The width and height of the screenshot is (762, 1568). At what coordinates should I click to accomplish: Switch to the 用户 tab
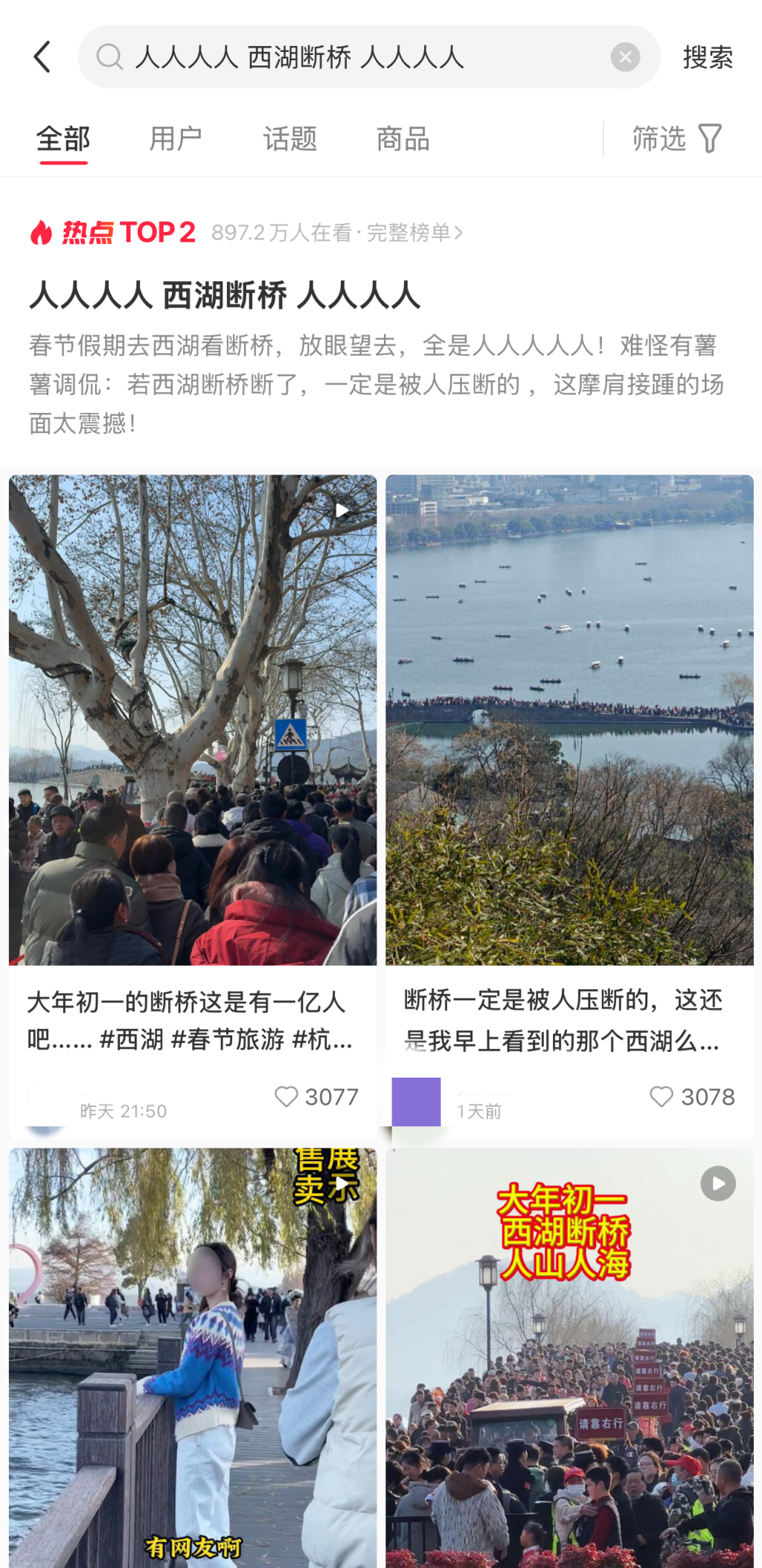176,139
